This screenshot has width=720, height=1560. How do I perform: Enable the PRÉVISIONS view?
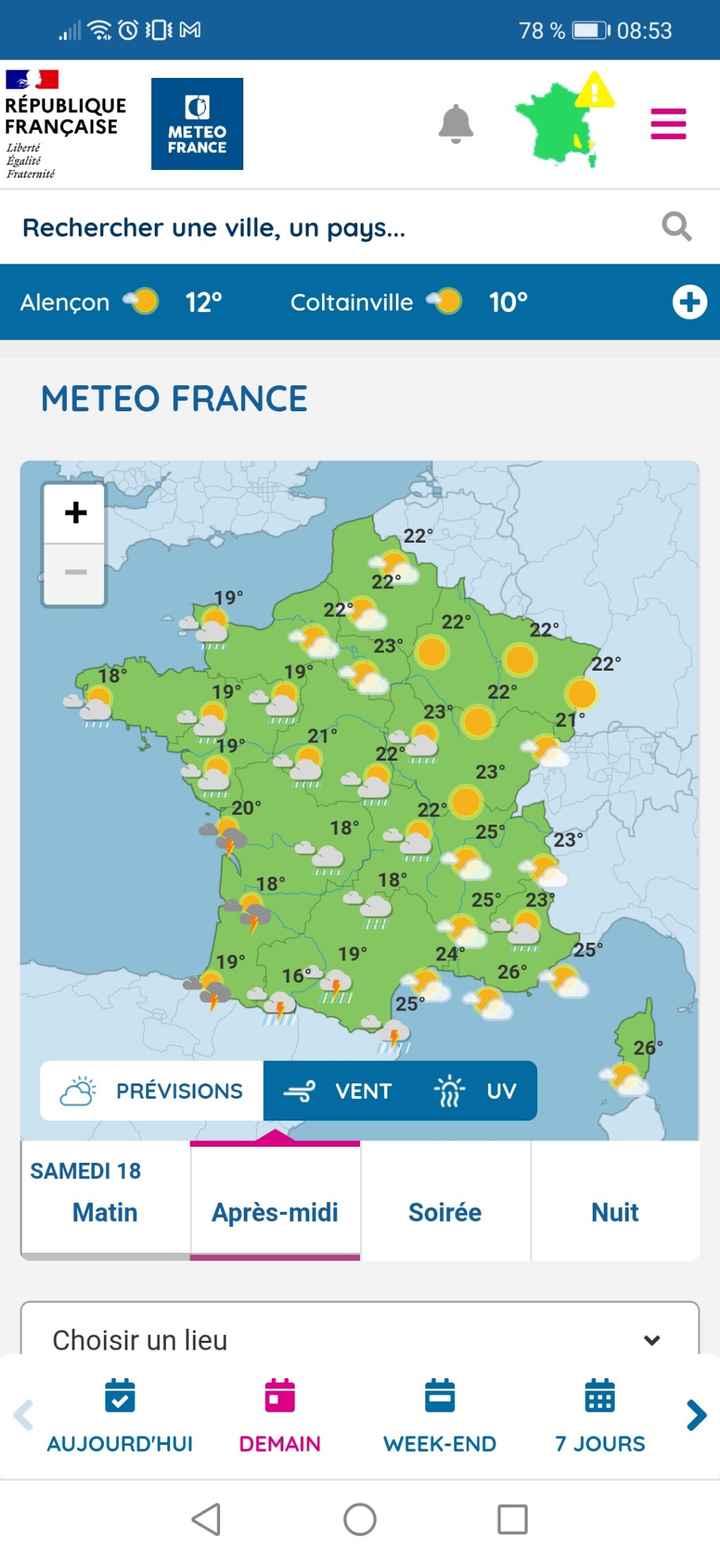(x=150, y=1091)
